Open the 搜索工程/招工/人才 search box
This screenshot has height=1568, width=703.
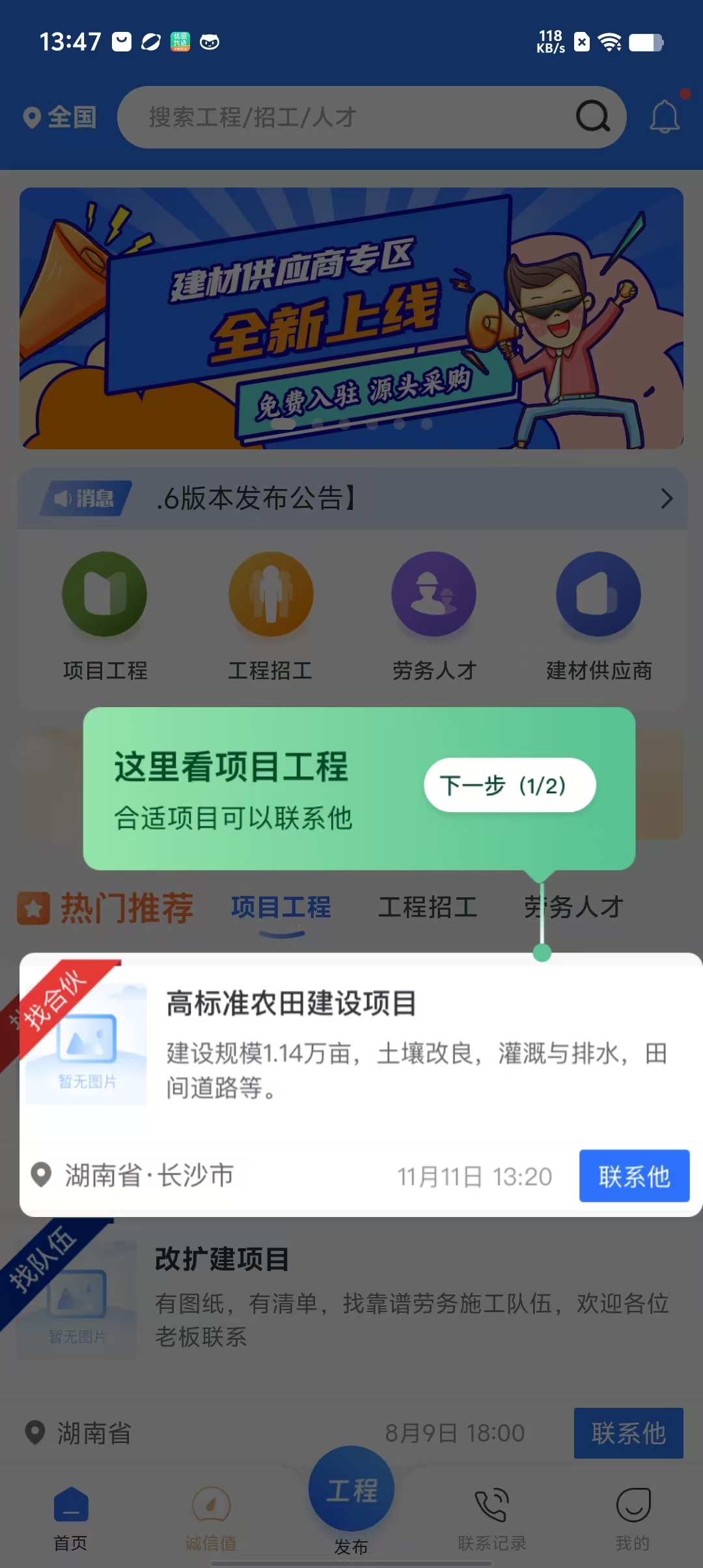pos(371,117)
